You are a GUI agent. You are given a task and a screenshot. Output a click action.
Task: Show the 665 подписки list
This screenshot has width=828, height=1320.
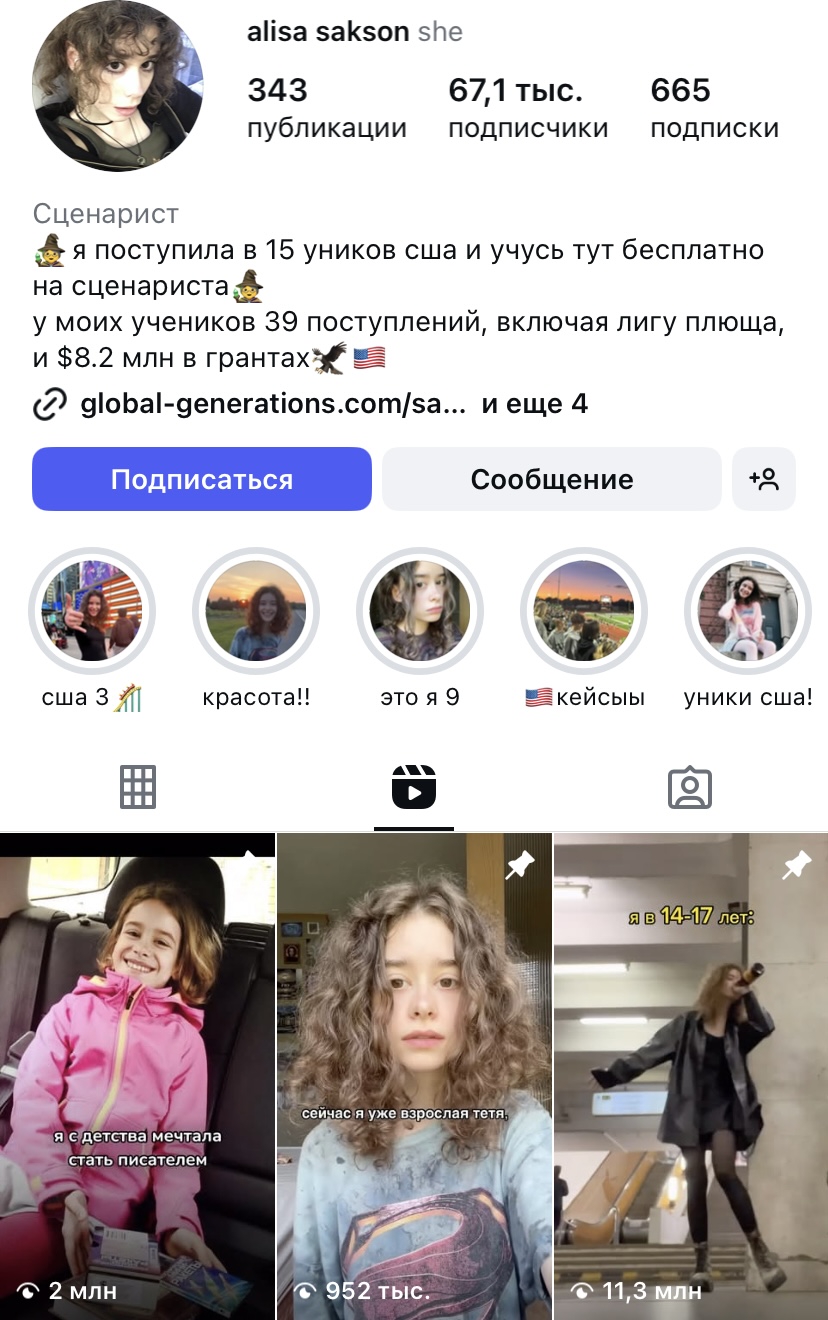point(714,108)
